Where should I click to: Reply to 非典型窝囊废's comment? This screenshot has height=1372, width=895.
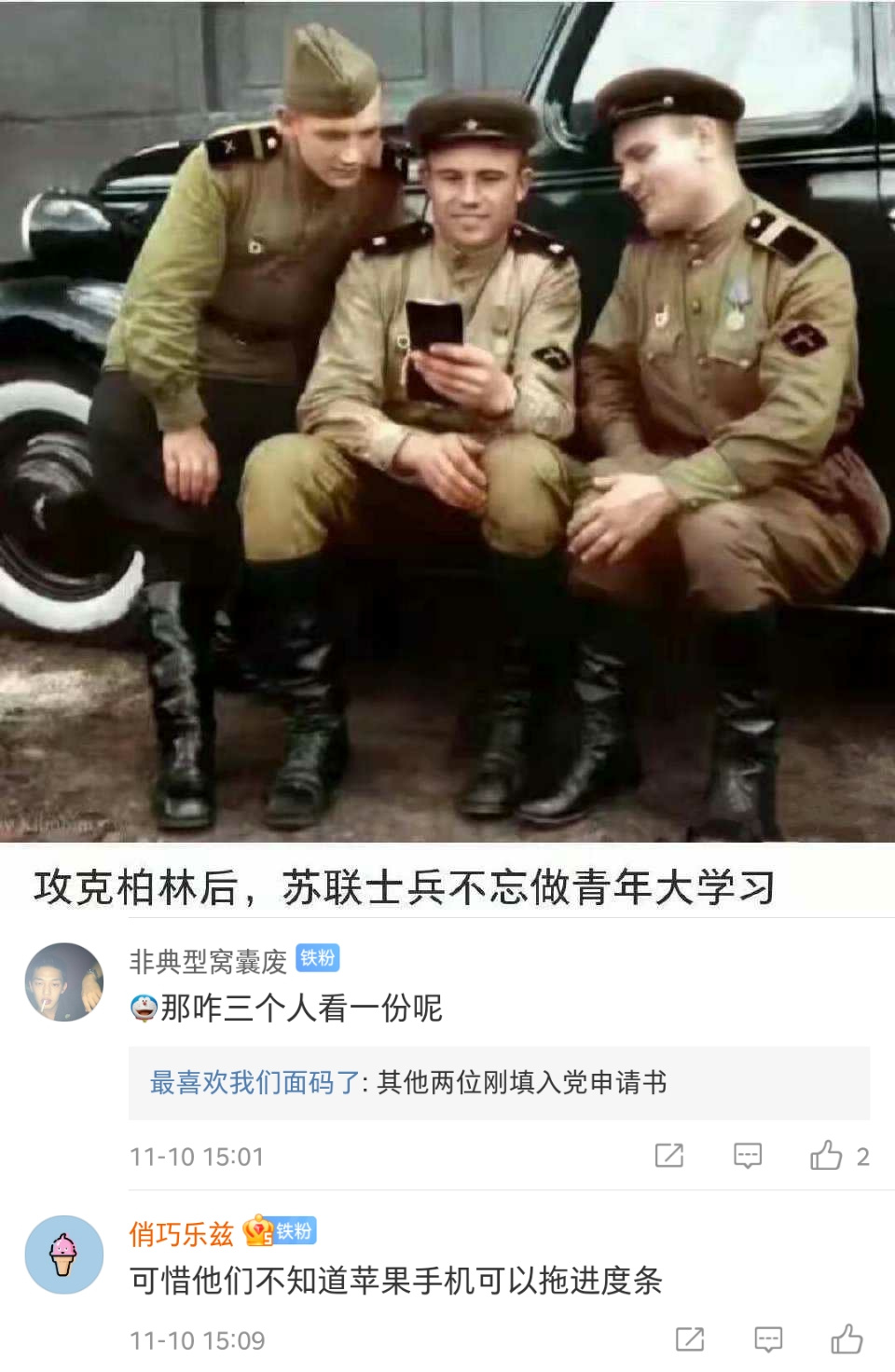[x=748, y=1156]
